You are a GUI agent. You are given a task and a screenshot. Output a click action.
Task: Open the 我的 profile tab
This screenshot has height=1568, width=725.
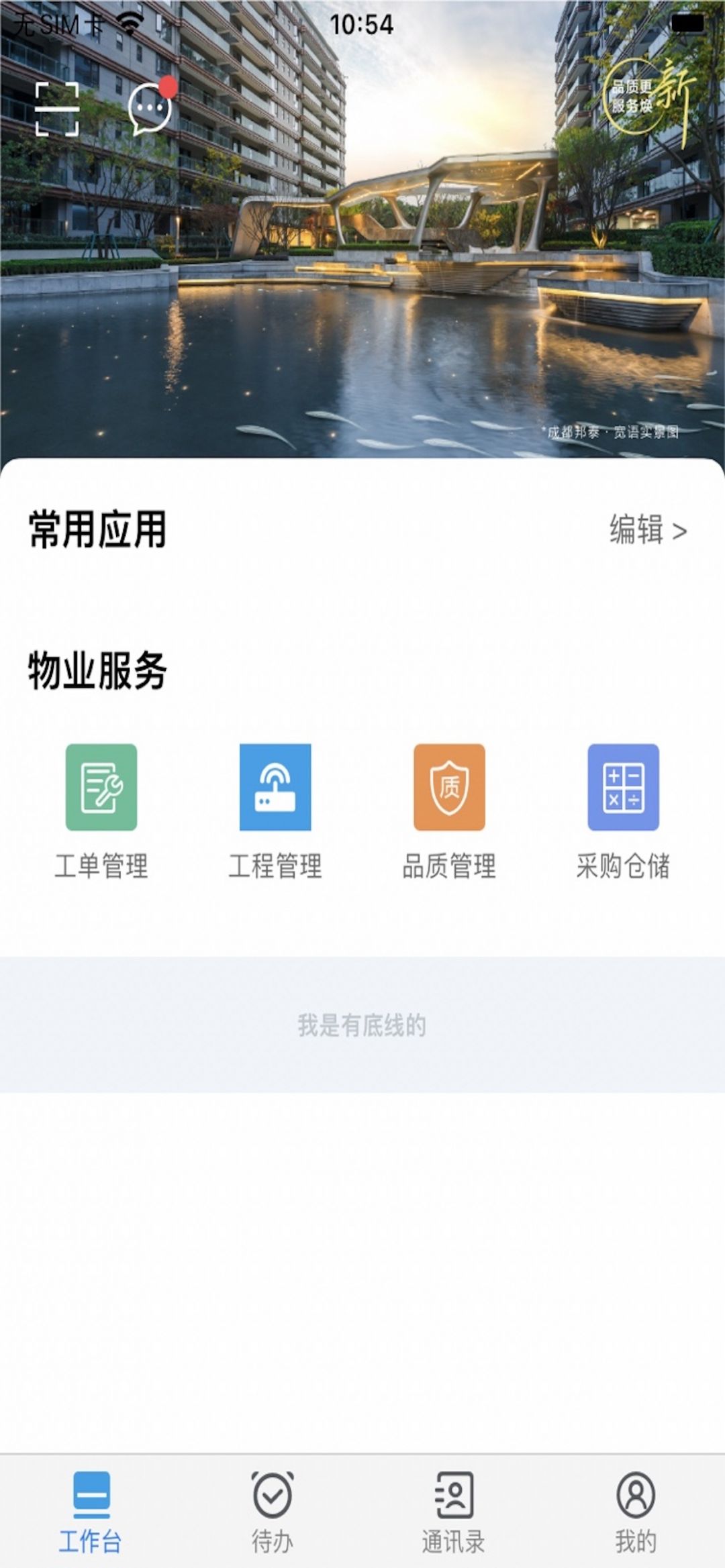pos(635,1512)
